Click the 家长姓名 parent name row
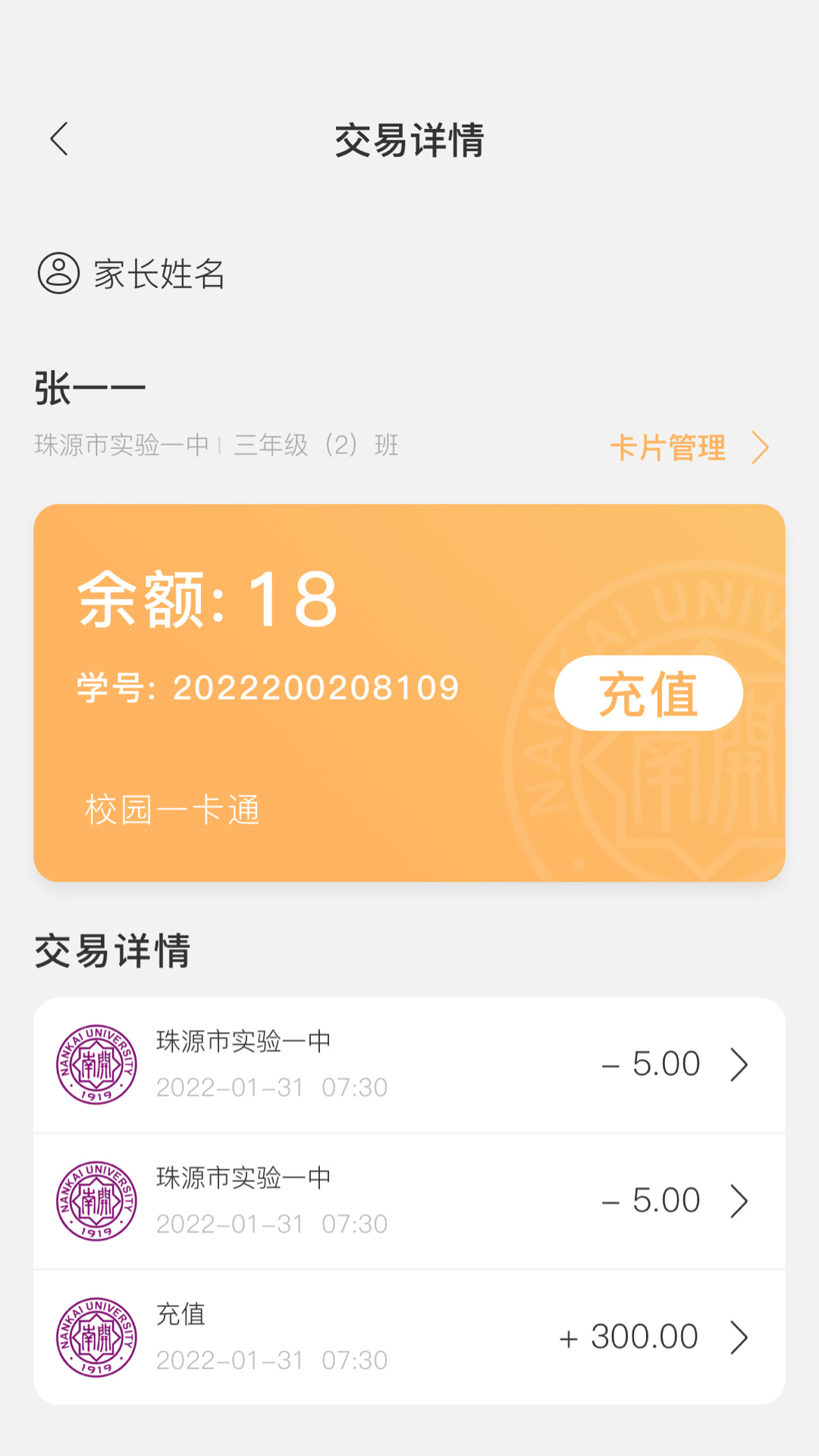 coord(158,275)
